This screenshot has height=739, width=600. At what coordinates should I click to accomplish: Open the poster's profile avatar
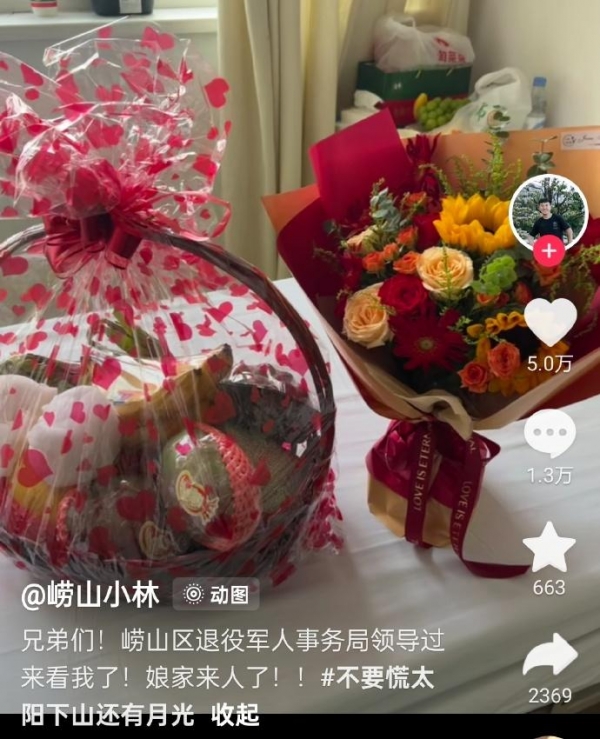tap(548, 211)
